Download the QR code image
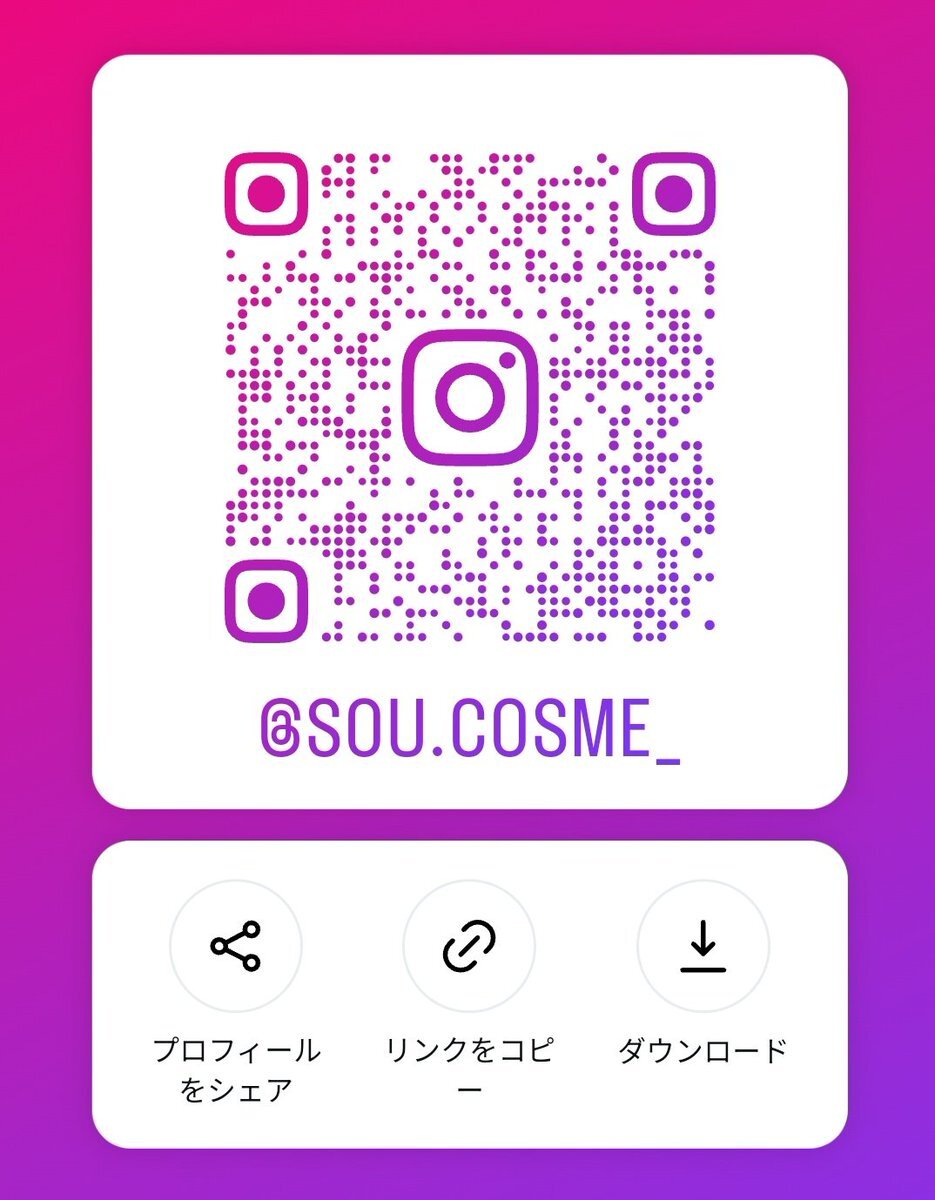Image resolution: width=935 pixels, height=1200 pixels. [x=702, y=946]
